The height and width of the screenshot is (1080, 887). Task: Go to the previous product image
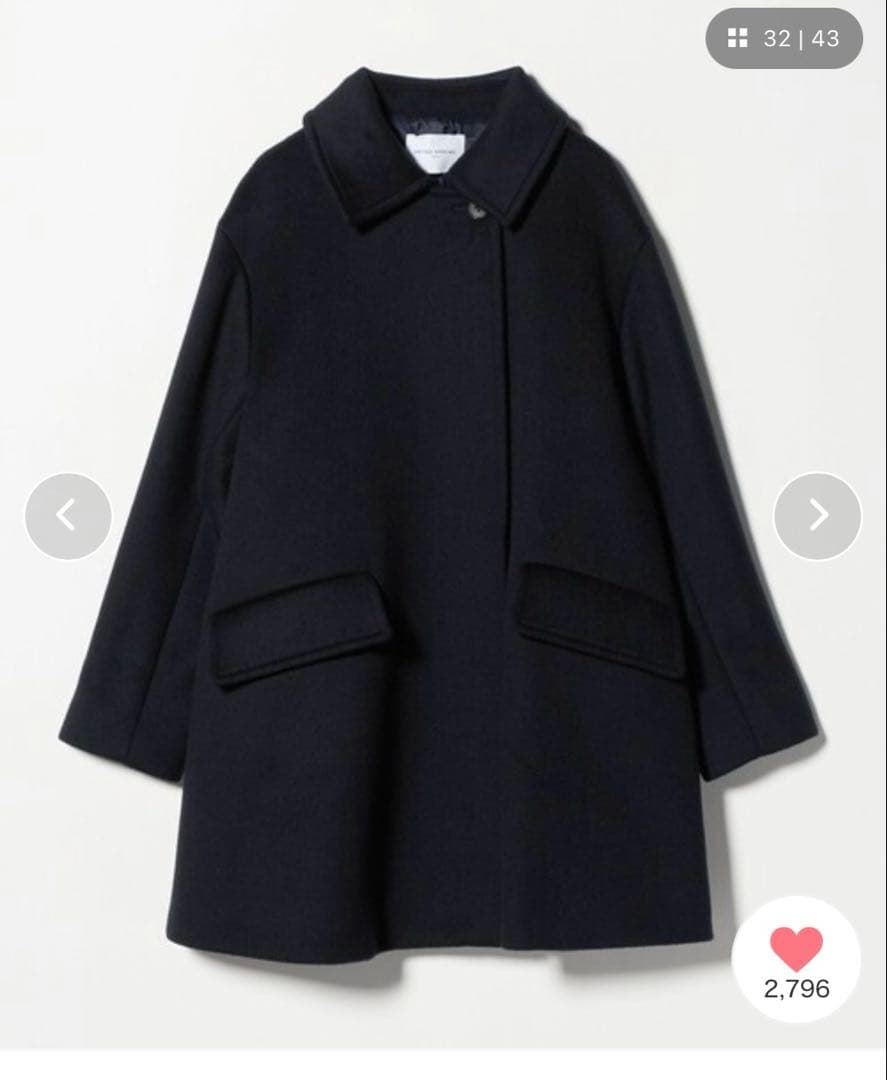[67, 516]
